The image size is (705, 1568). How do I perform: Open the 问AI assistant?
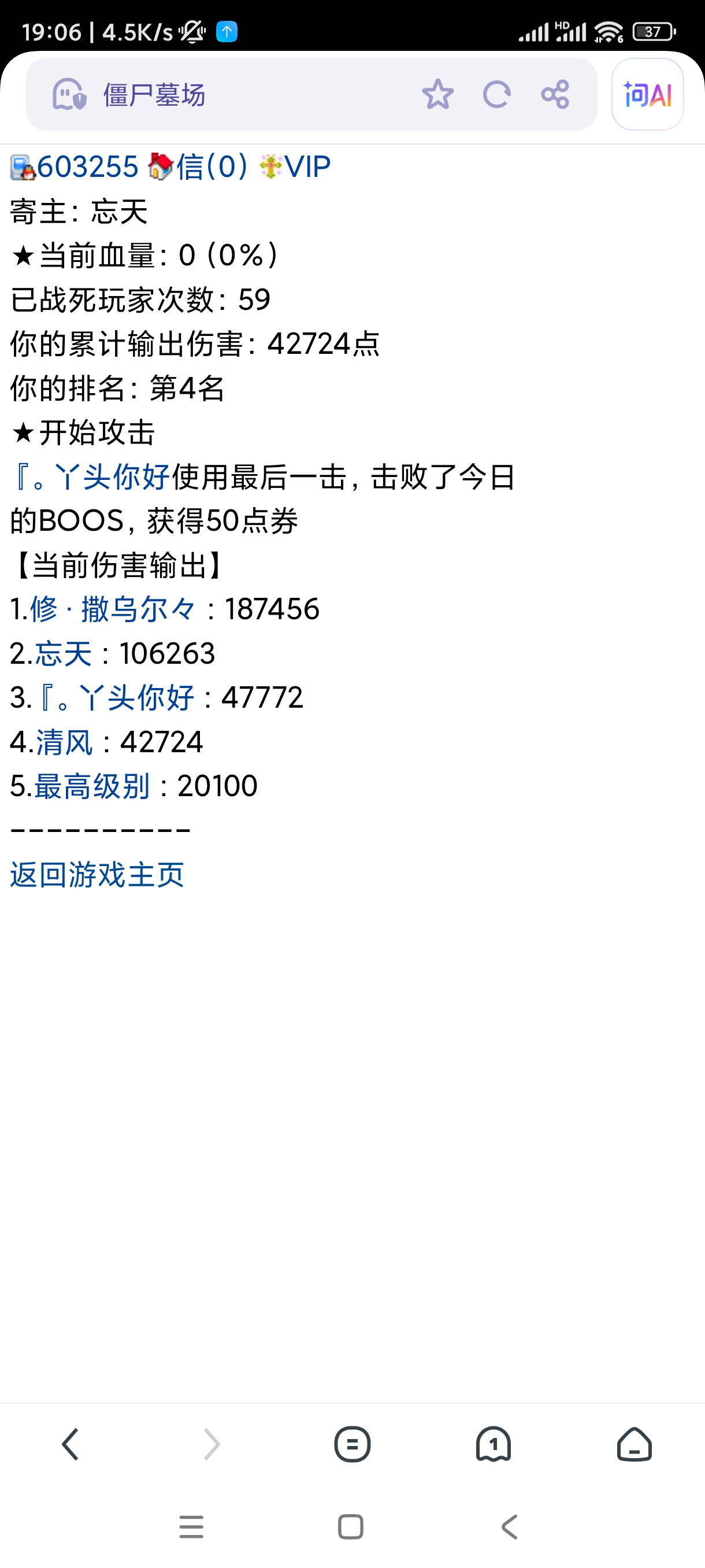click(647, 94)
